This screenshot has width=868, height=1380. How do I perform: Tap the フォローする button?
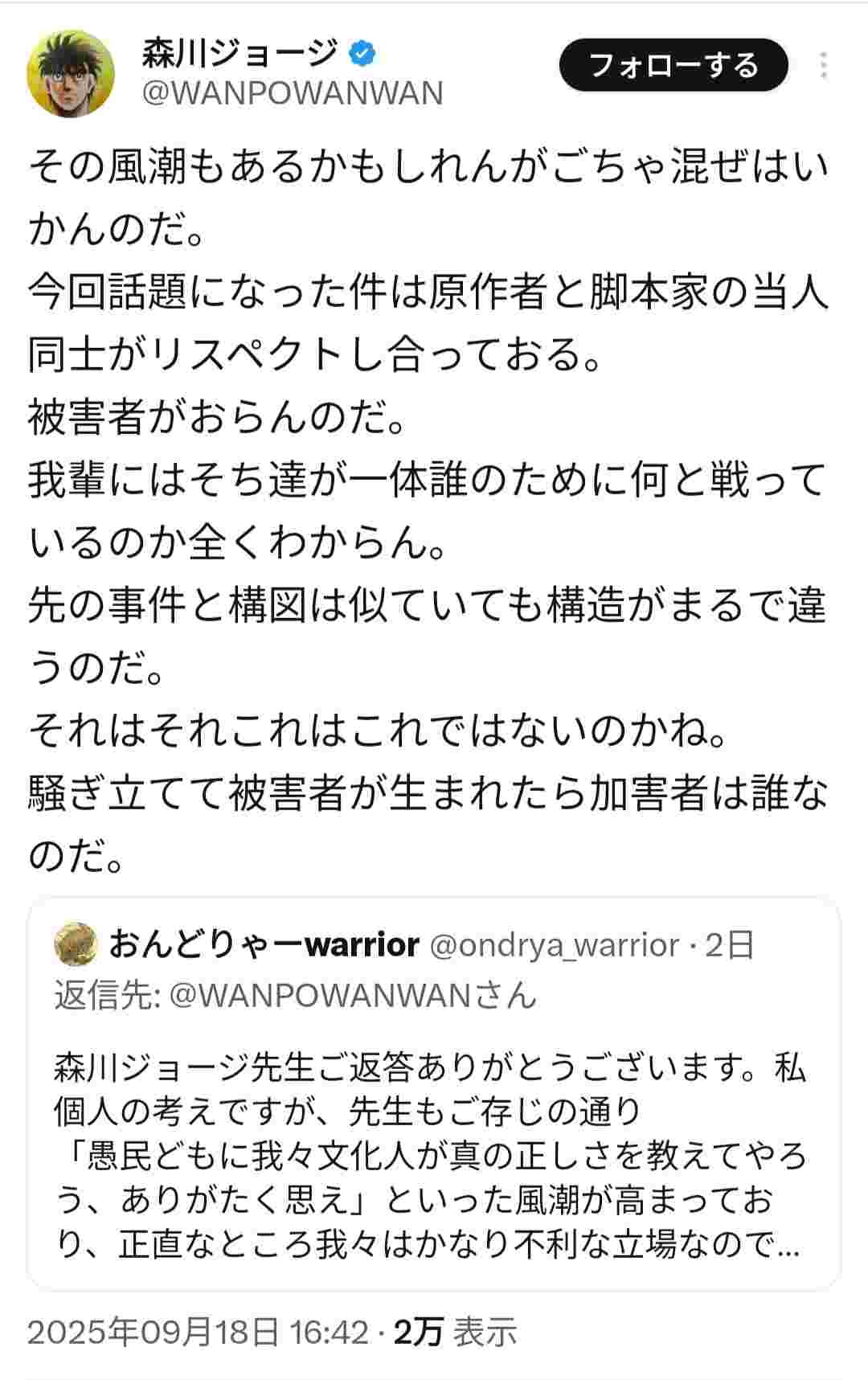[x=673, y=65]
